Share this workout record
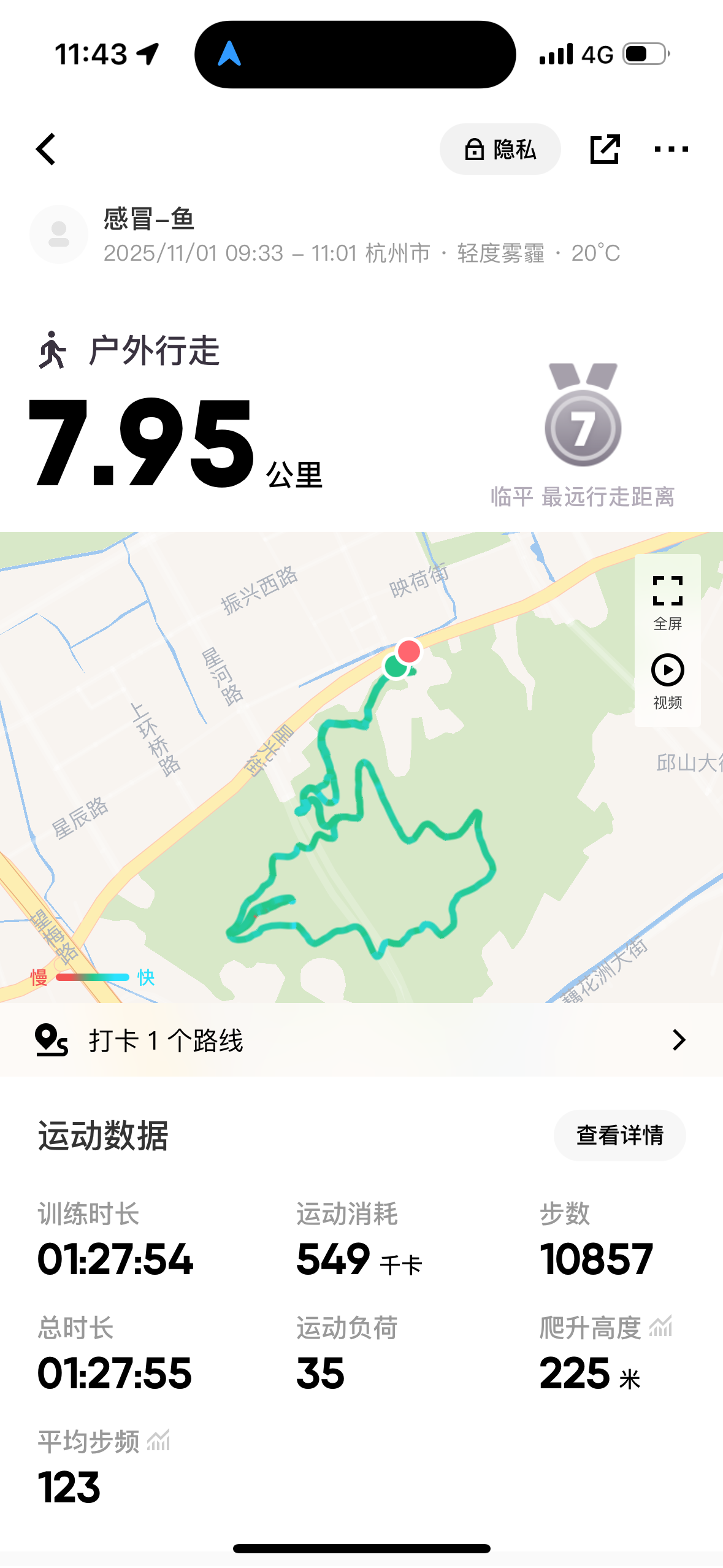This screenshot has width=723, height=1568. click(605, 149)
